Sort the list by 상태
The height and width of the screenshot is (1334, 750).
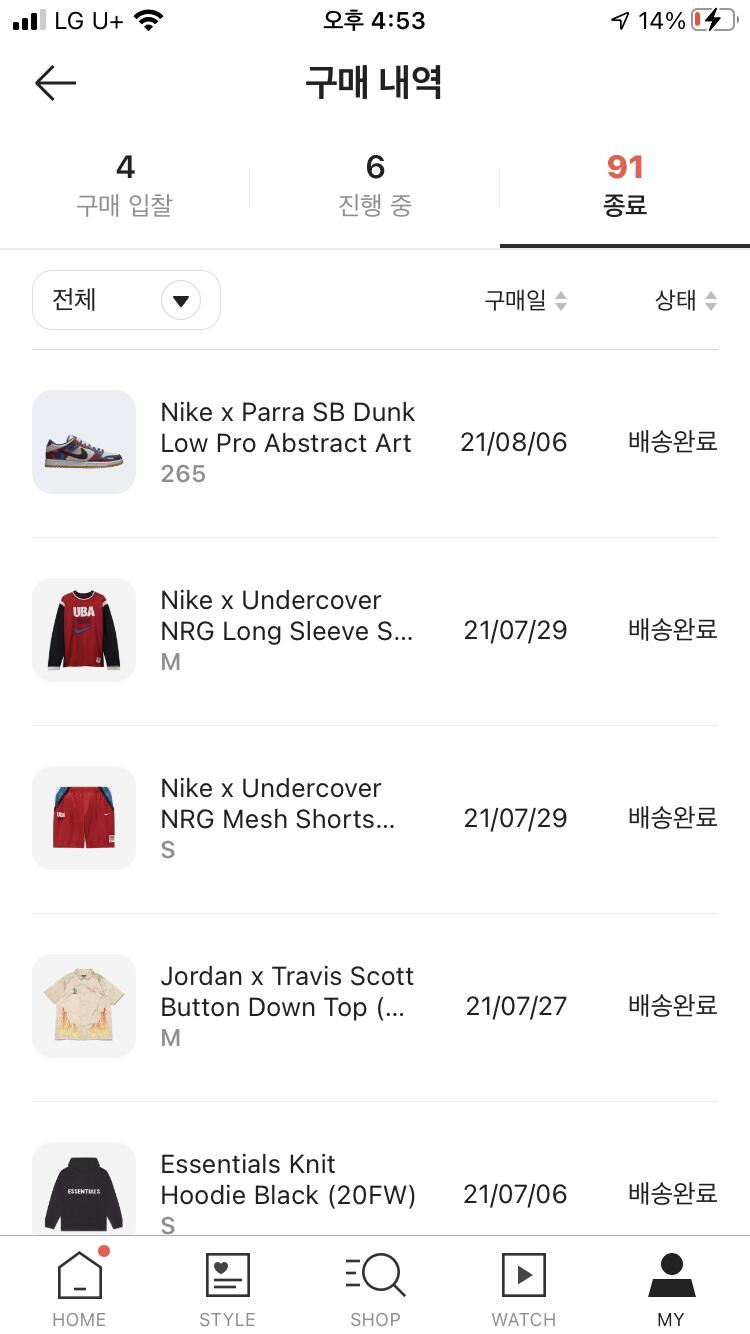click(686, 300)
